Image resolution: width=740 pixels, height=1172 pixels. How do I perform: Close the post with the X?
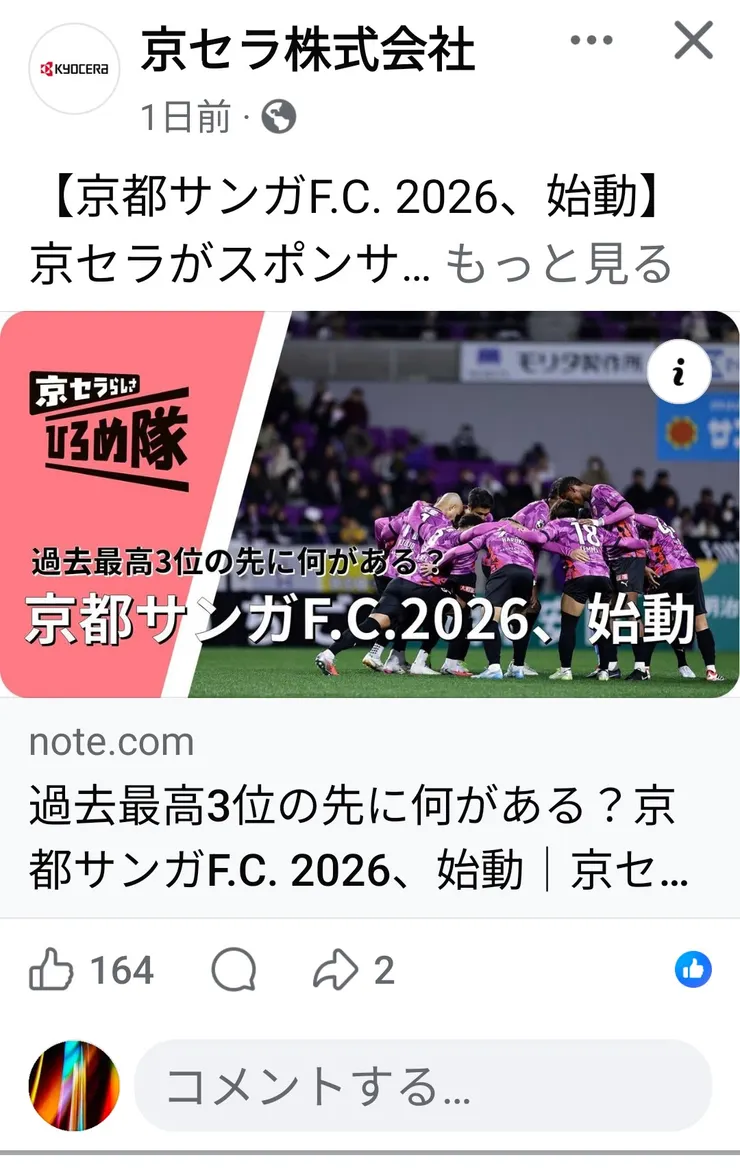[x=692, y=40]
